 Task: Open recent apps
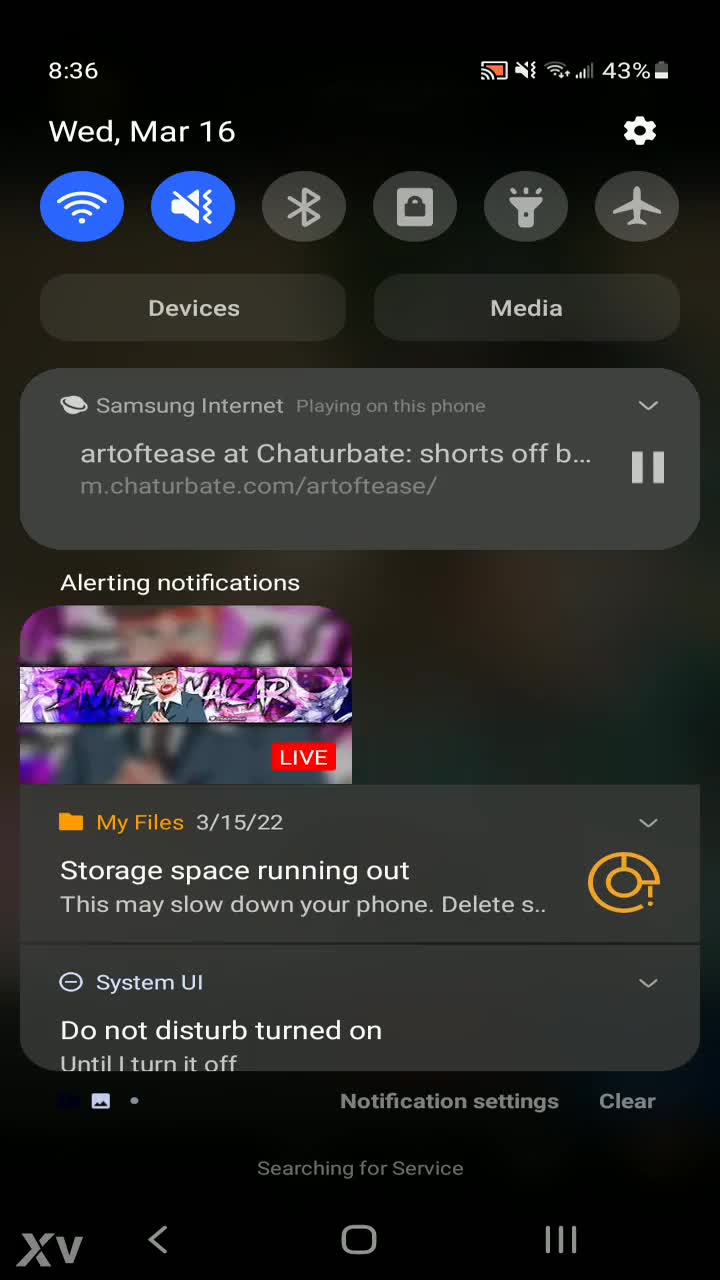tap(561, 1240)
